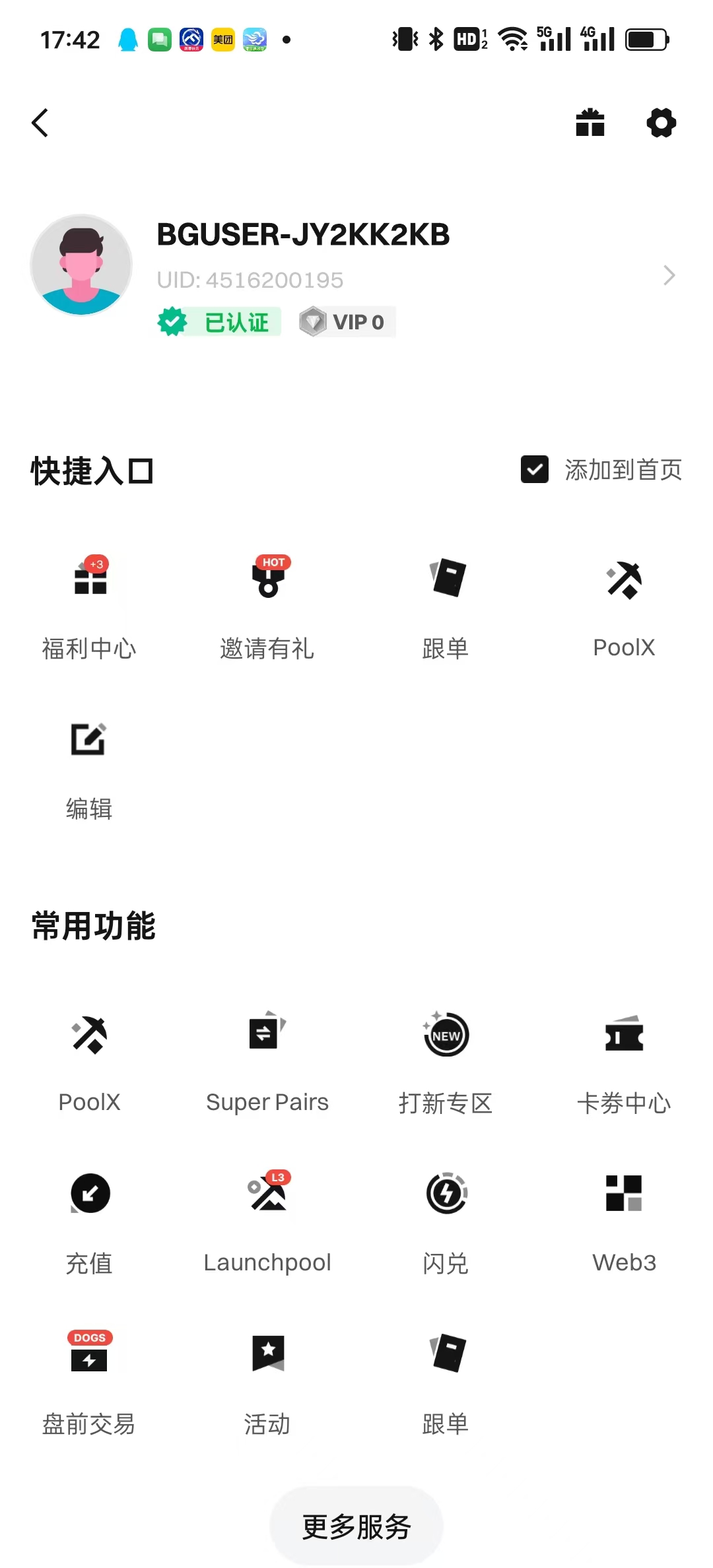Screen dimensions: 713x1568
Task: View VIP 0 level badge
Action: click(347, 322)
